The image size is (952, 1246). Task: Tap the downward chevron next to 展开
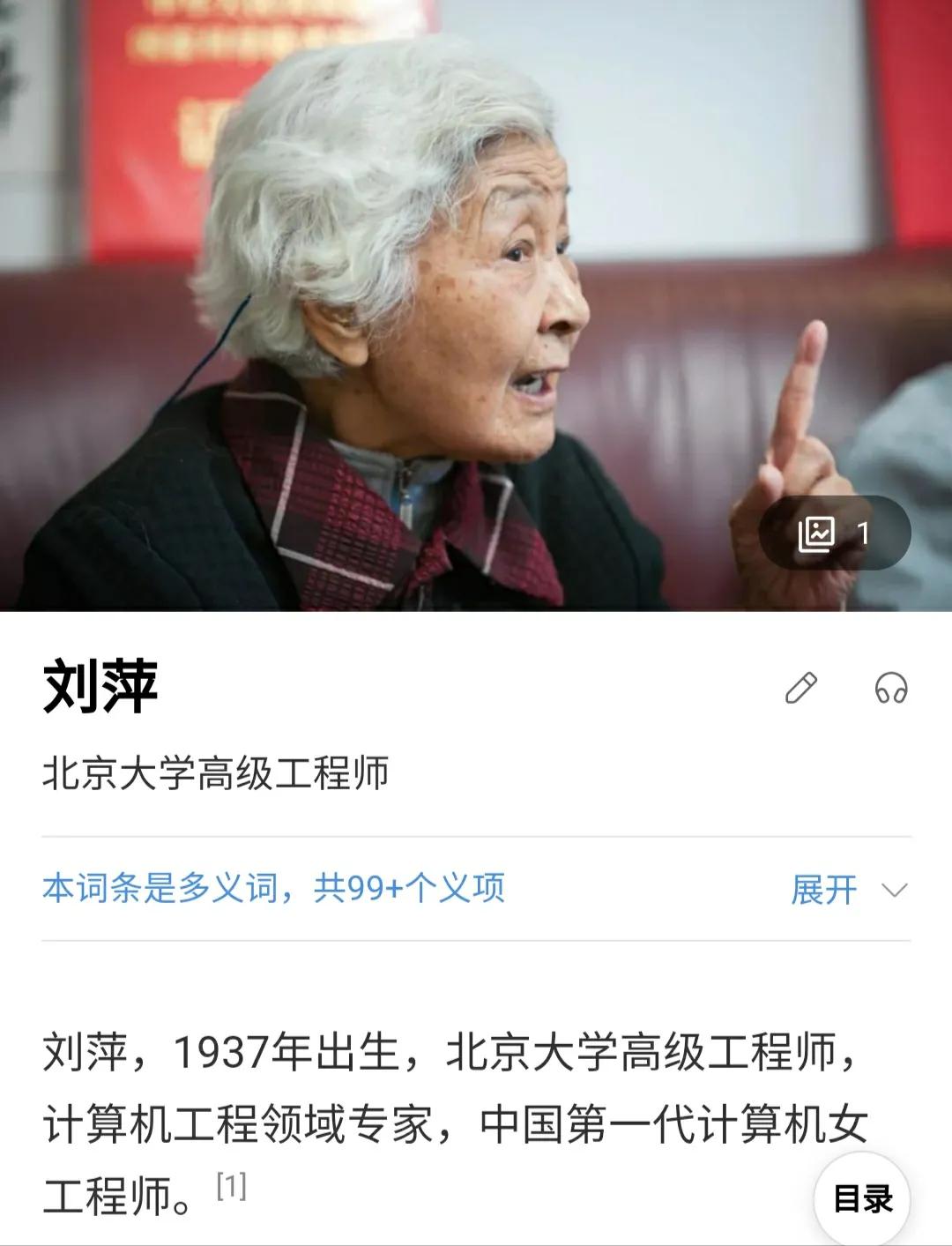pyautogui.click(x=896, y=892)
